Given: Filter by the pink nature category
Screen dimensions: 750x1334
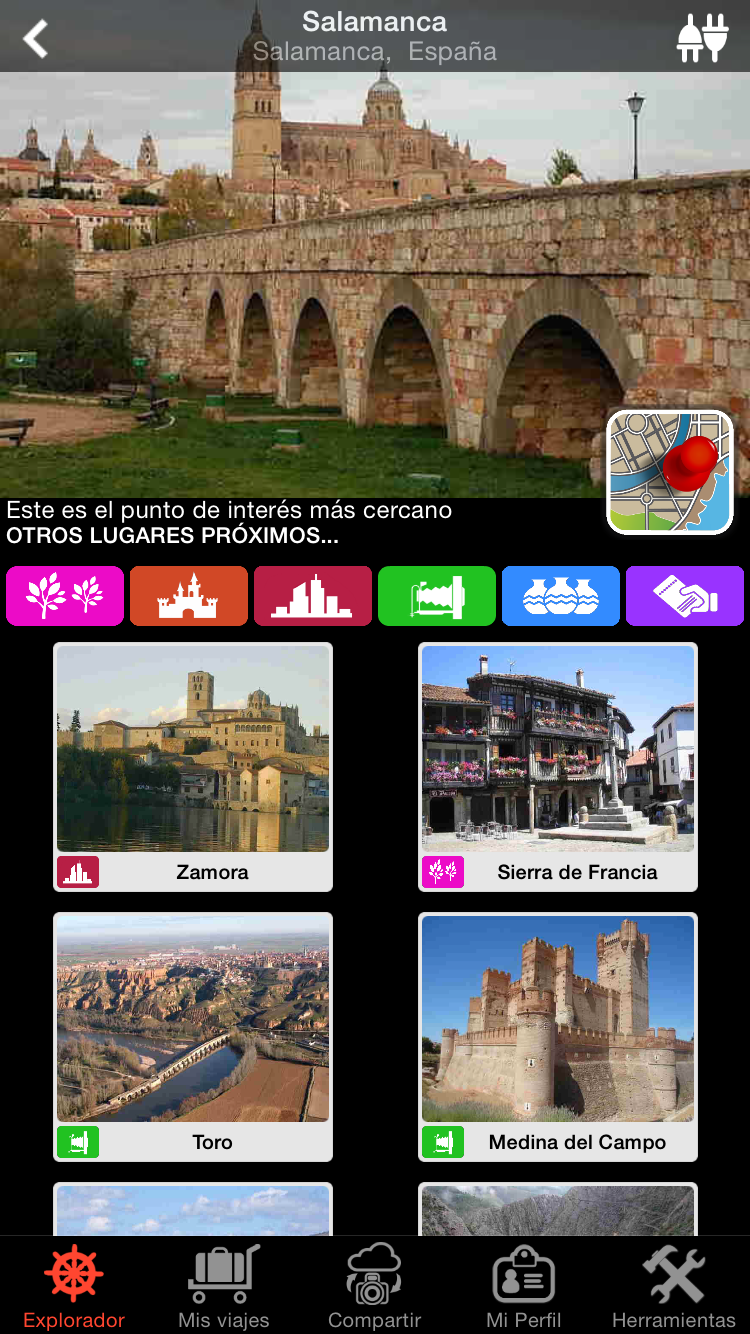Looking at the screenshot, I should point(65,596).
